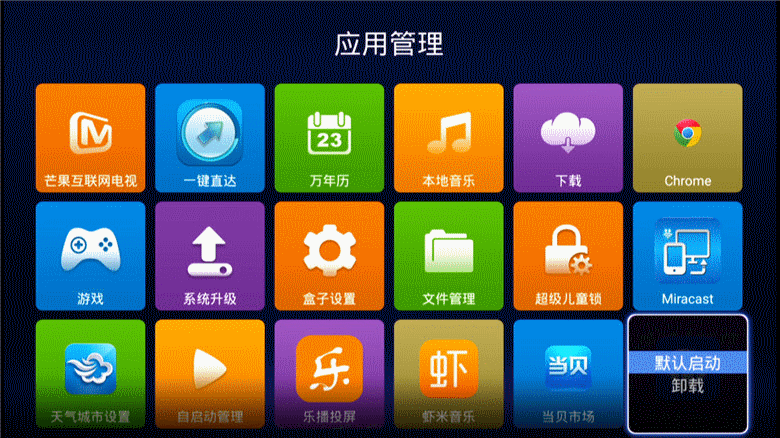The height and width of the screenshot is (438, 780).
Task: Open 一键直达 app tile
Action: click(x=210, y=139)
